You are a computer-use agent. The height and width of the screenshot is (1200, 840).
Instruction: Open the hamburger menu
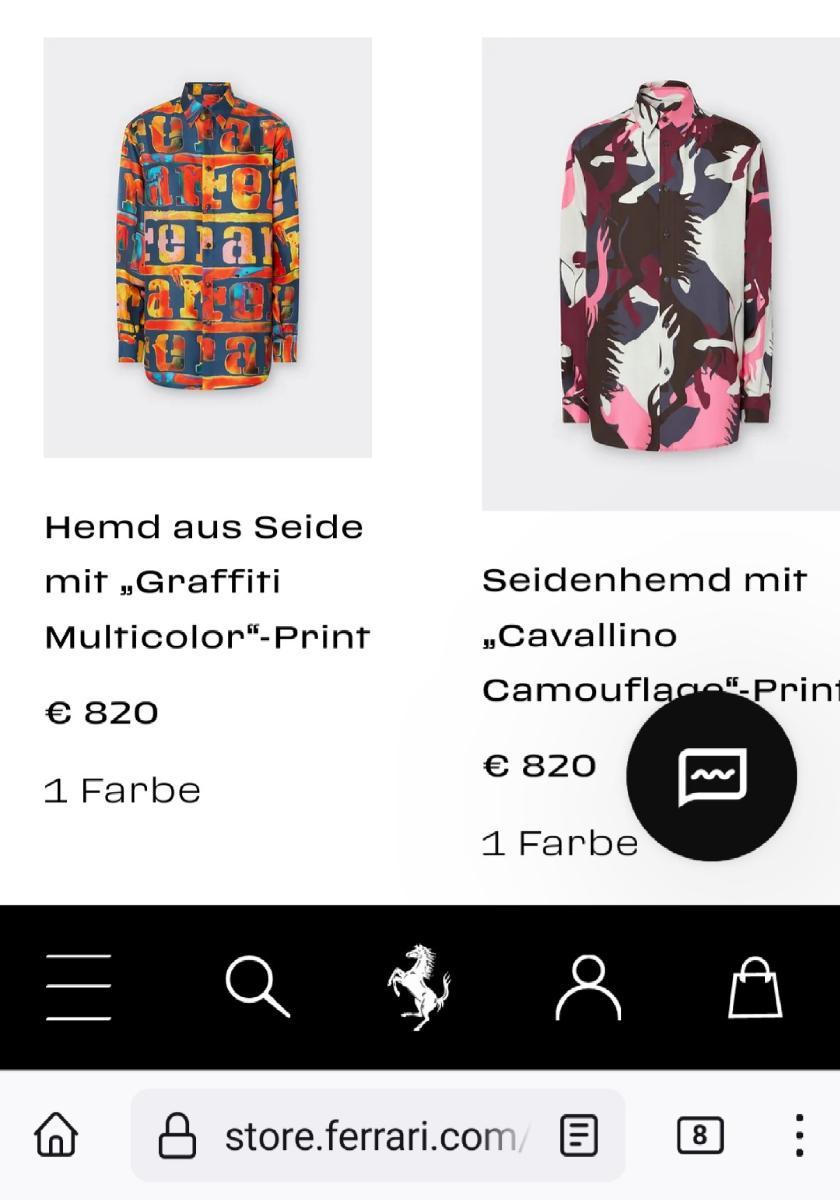(x=78, y=987)
